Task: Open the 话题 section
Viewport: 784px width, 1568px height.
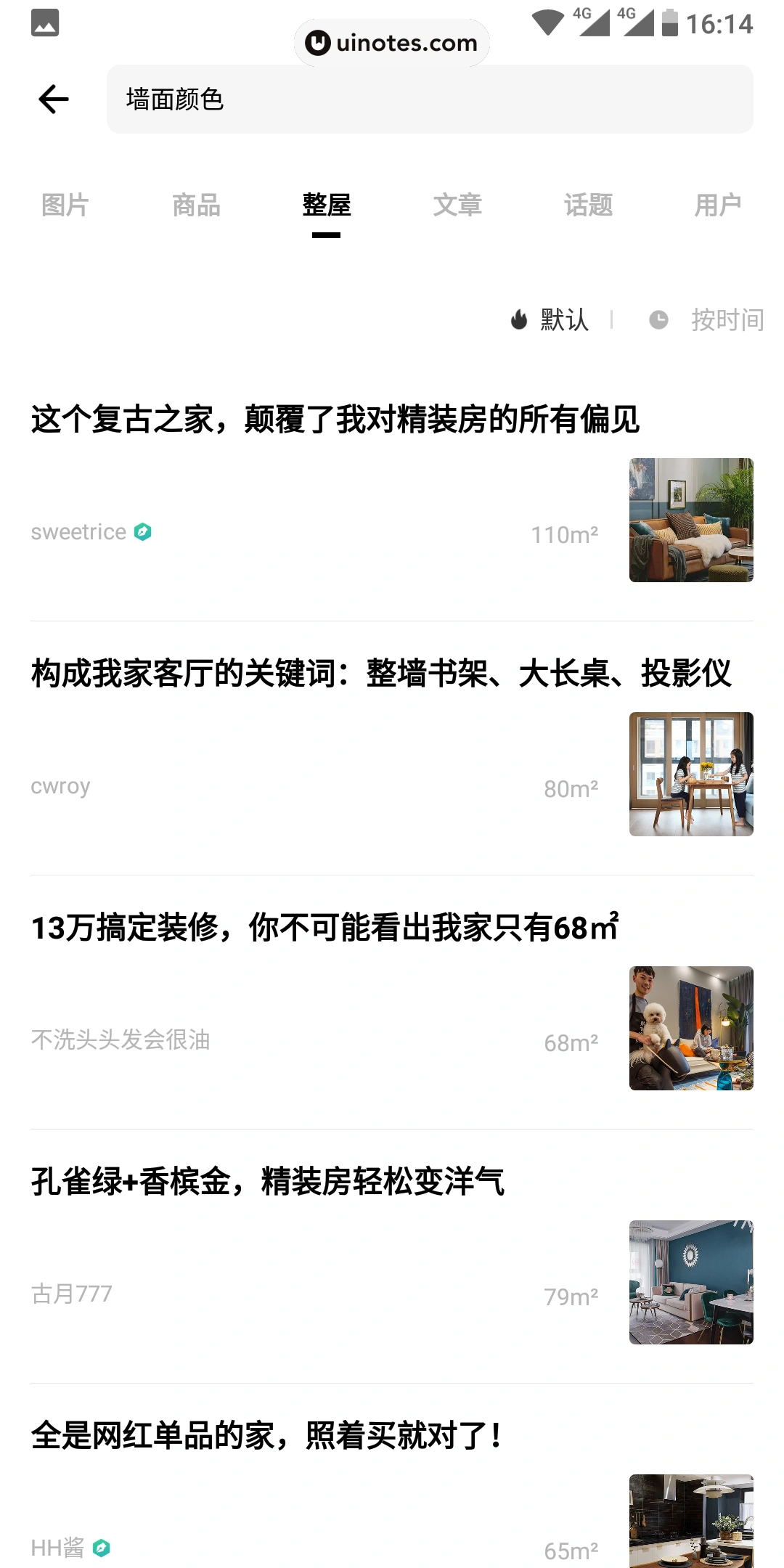Action: tap(589, 205)
